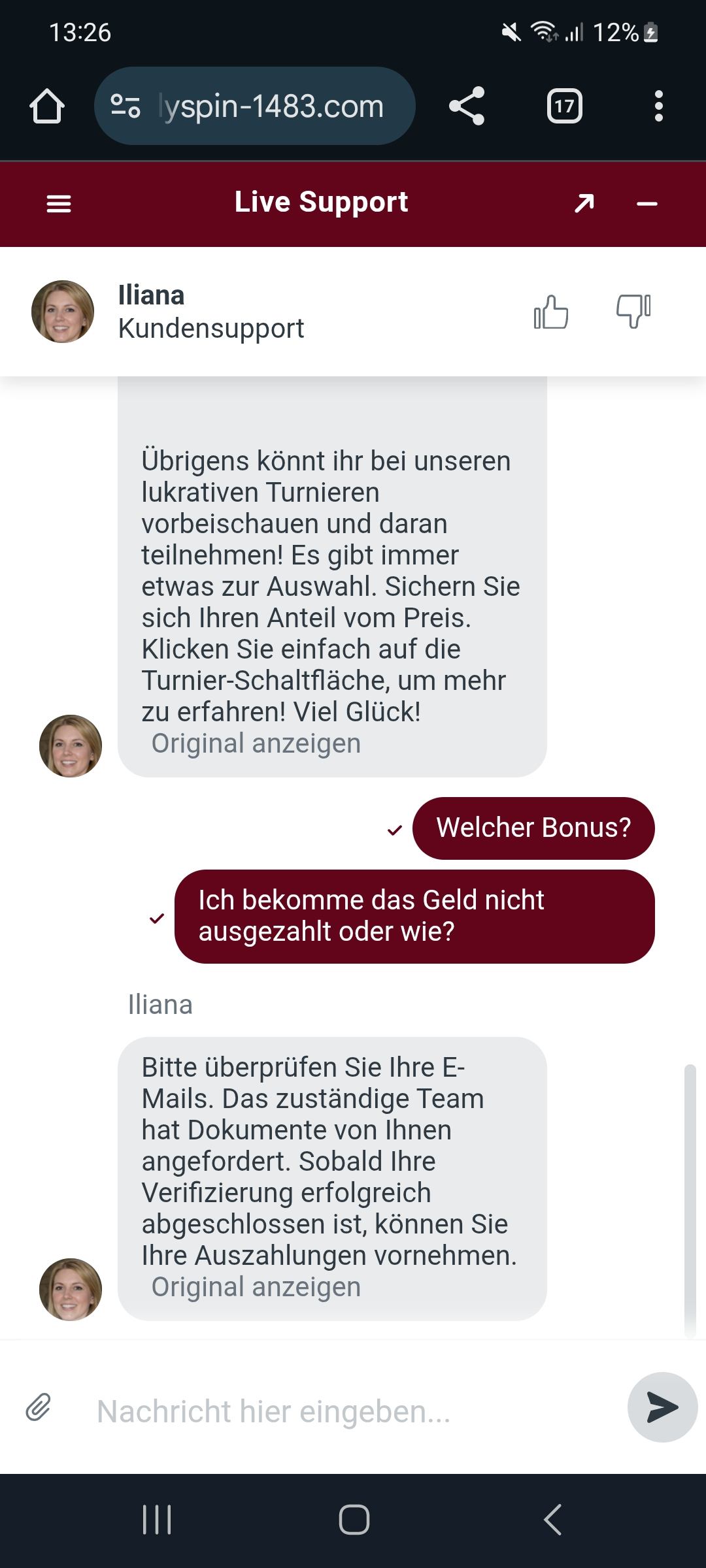Send the chat message

pos(662,1407)
